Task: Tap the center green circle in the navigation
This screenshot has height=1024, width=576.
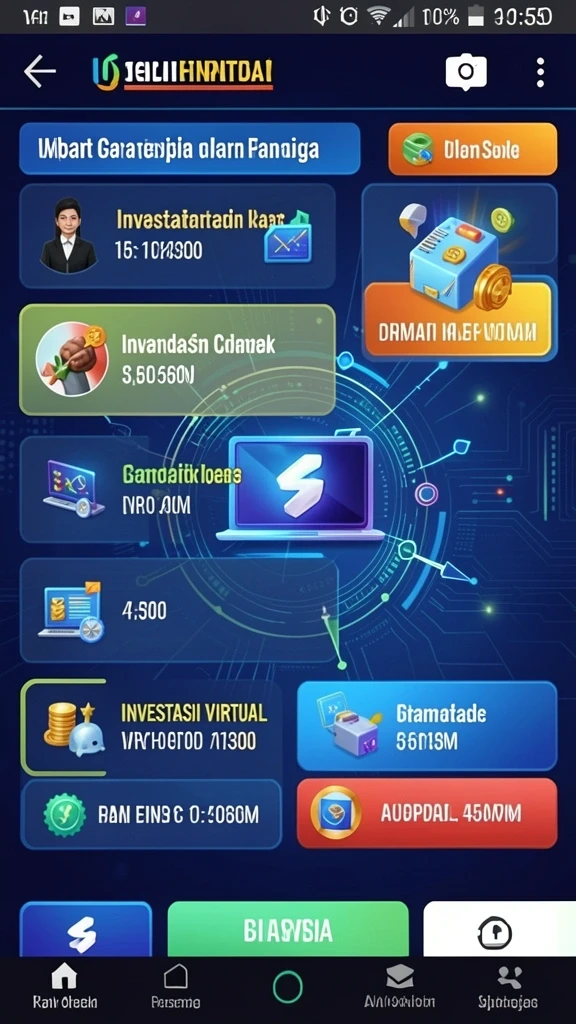Action: tap(288, 986)
